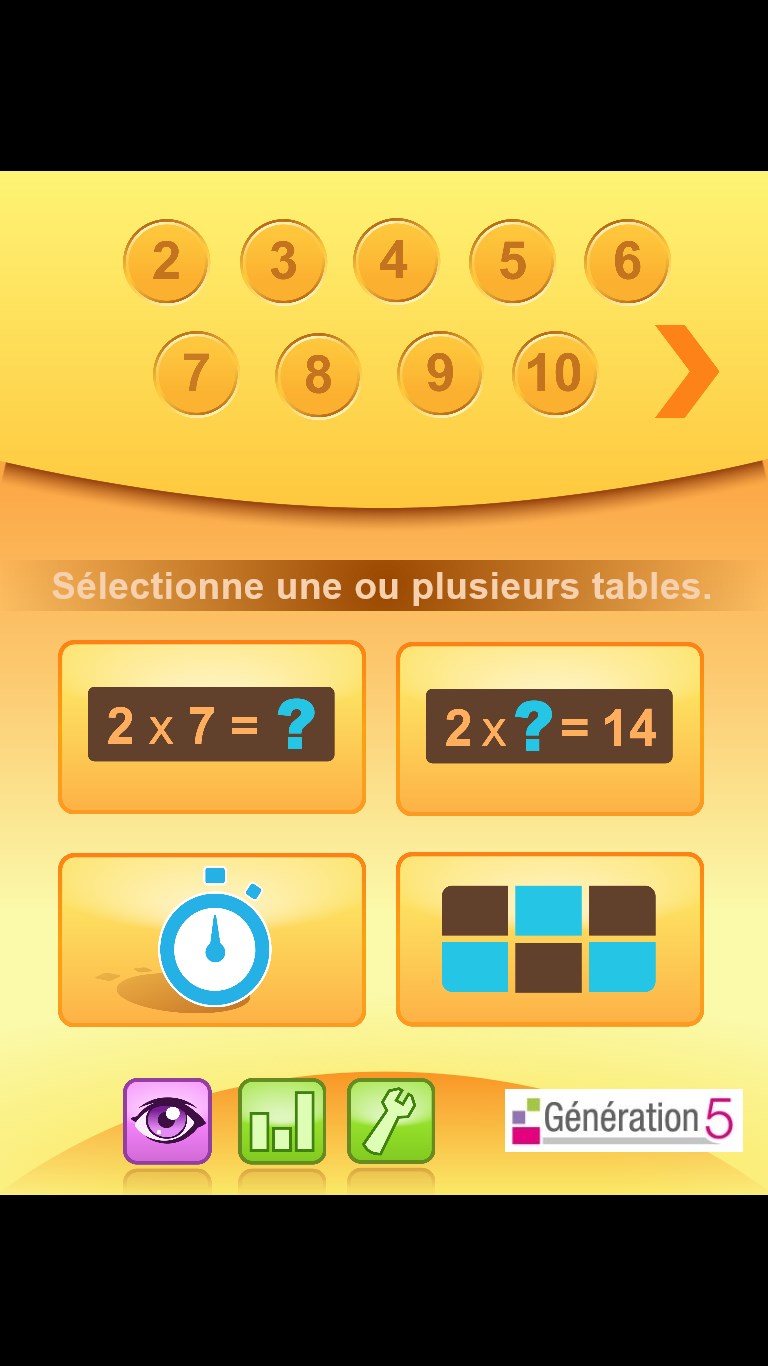Pick the table of 9
The width and height of the screenshot is (768, 1366).
point(440,374)
